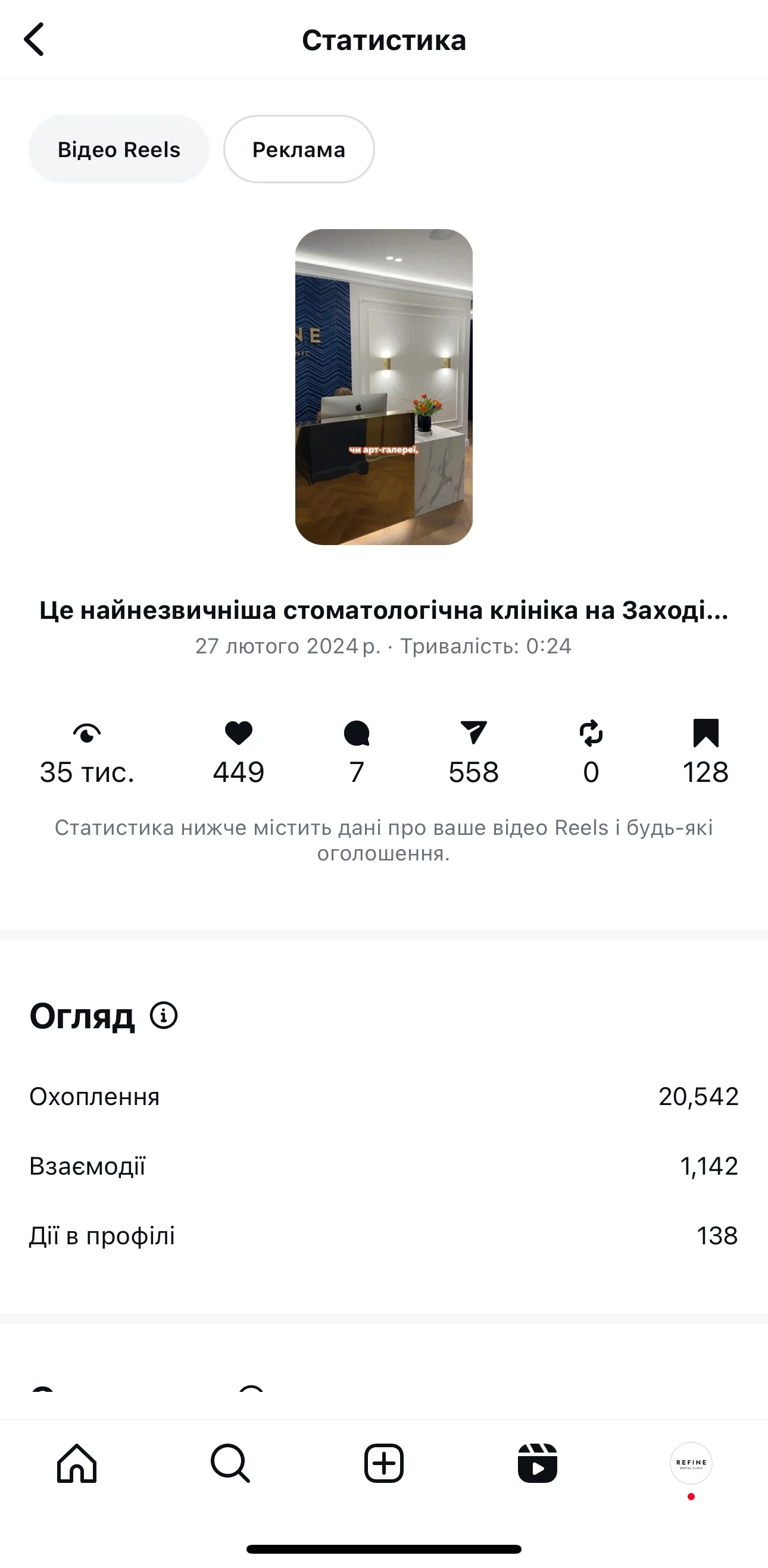This screenshot has width=768, height=1568.
Task: Go back from the Статистика screen
Action: [x=35, y=39]
